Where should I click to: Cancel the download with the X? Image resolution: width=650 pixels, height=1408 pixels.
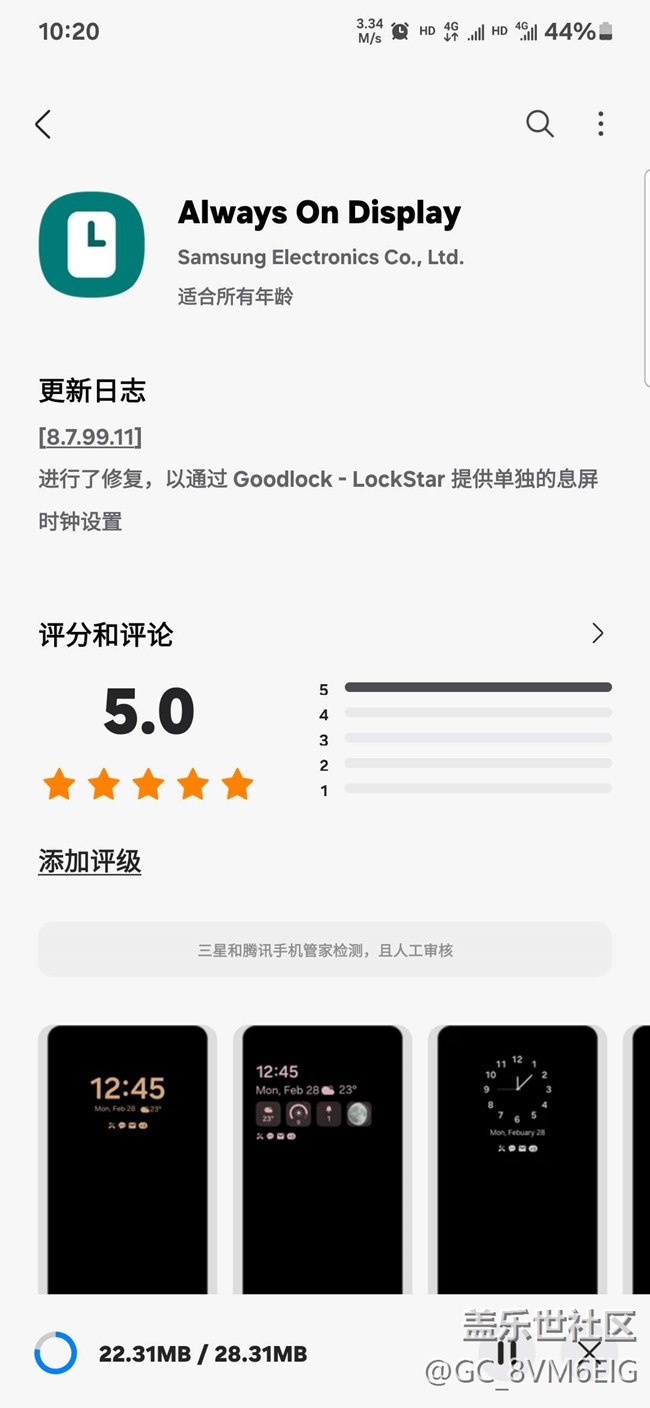click(x=590, y=1353)
